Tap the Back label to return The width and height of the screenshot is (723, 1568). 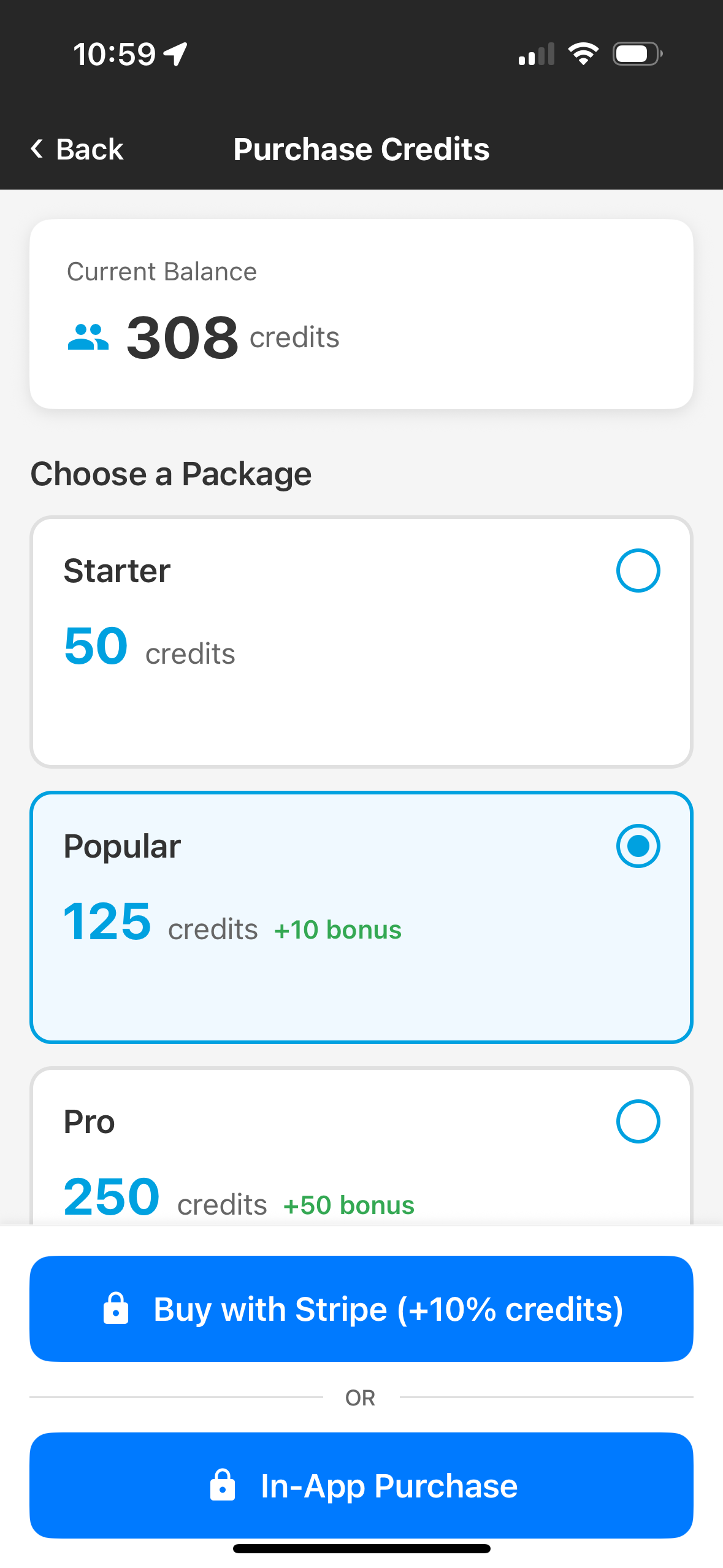(89, 148)
